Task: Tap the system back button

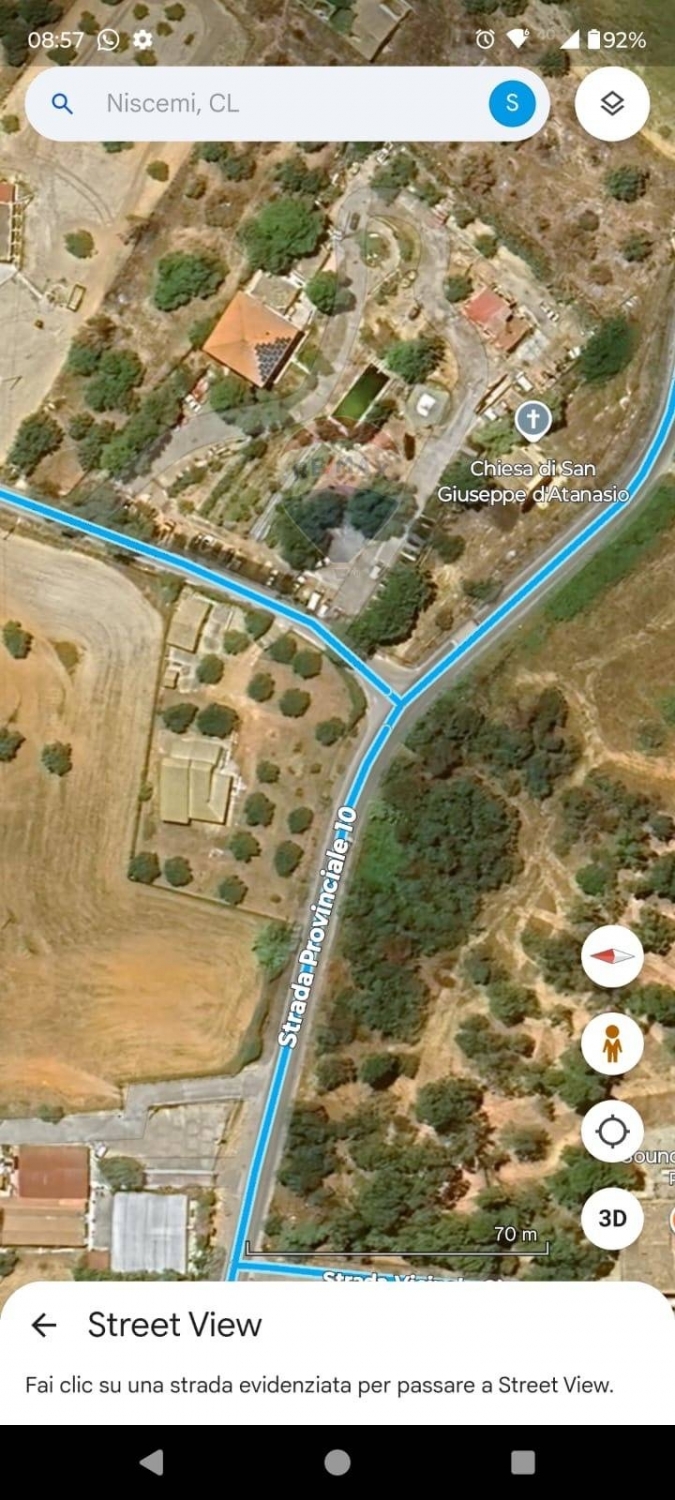Action: tap(151, 1462)
